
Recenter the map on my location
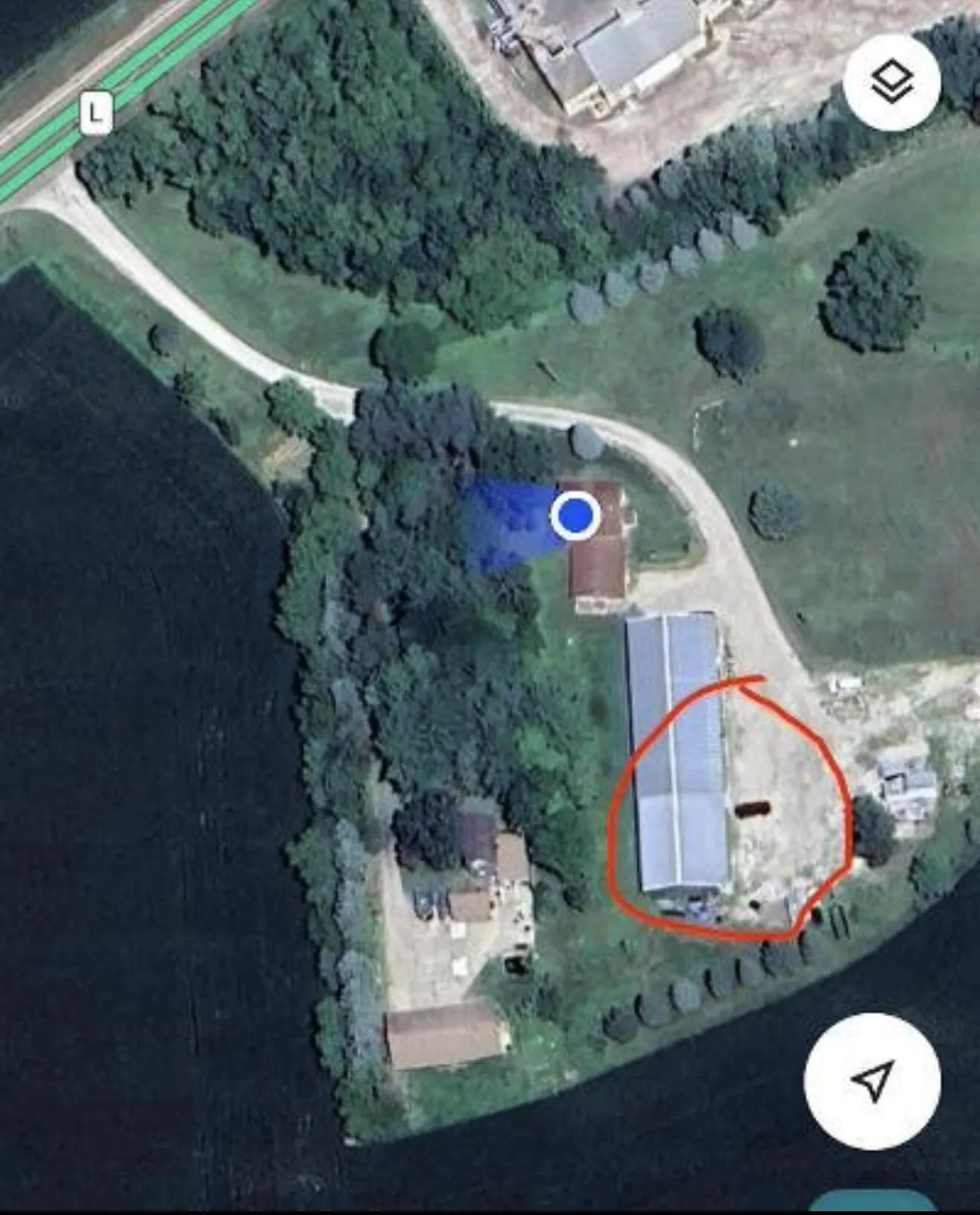coord(872,1081)
